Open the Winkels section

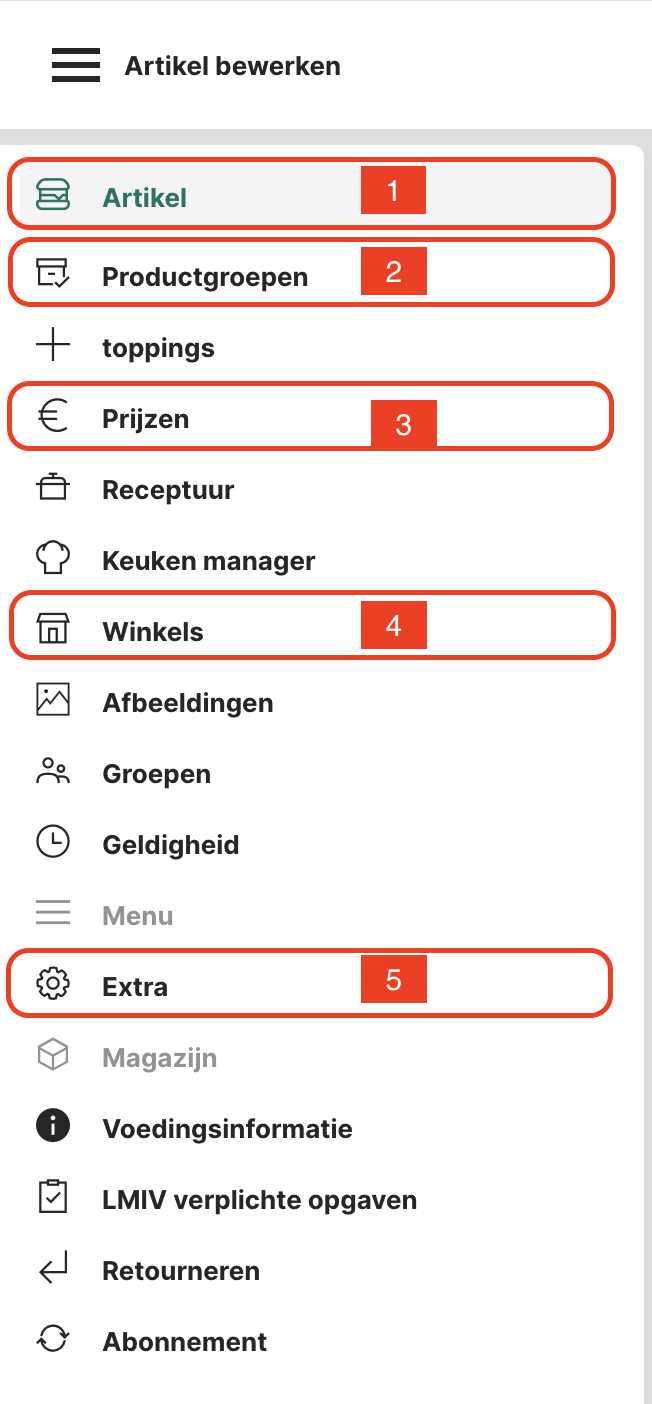(152, 632)
